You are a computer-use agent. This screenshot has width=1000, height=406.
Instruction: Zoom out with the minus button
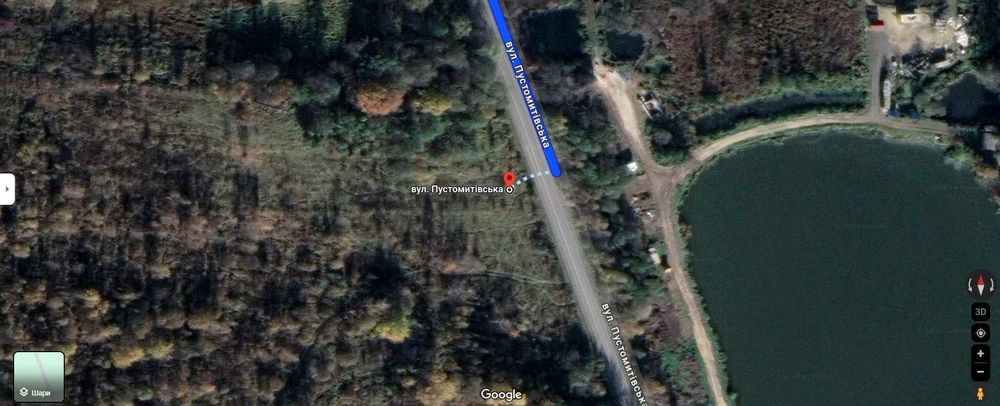[x=981, y=372]
